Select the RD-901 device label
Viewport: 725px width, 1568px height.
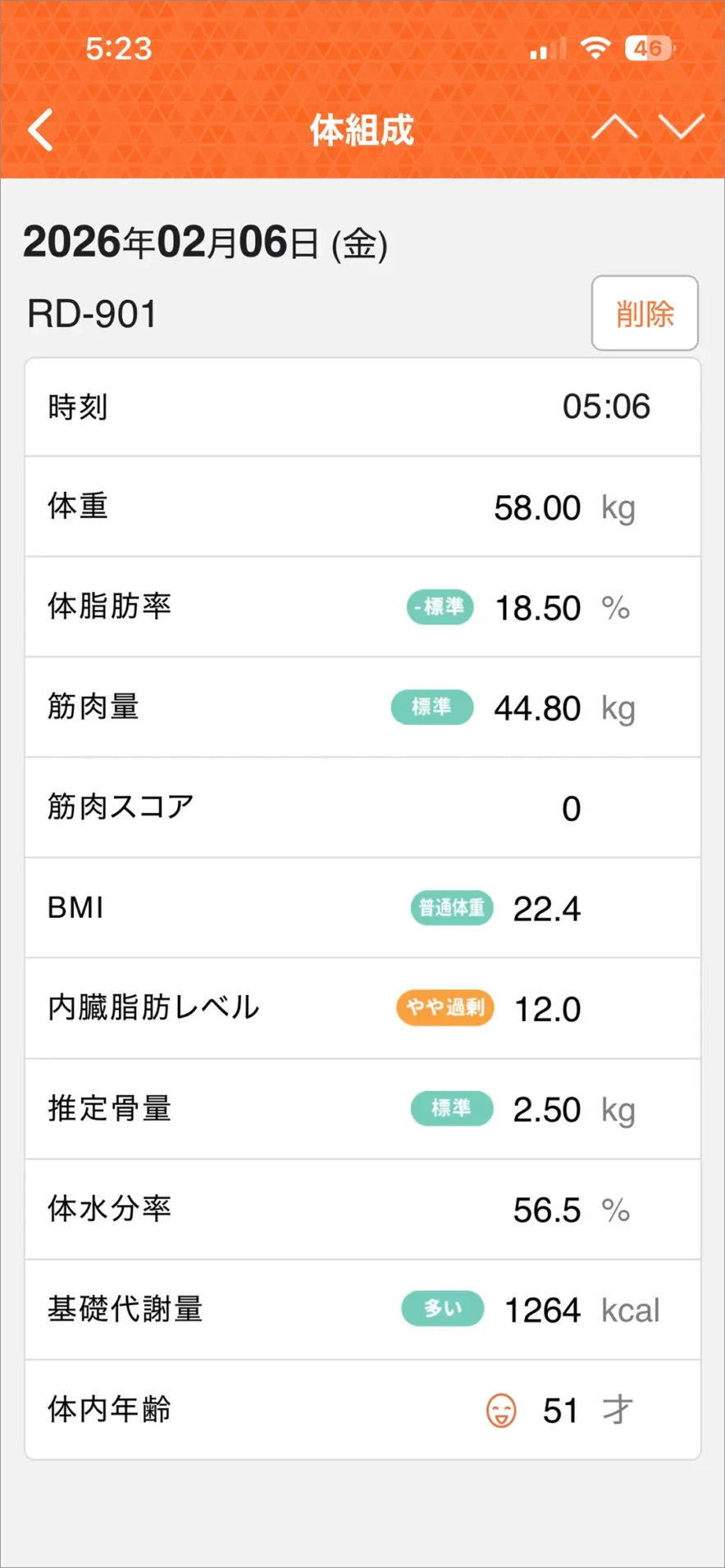(91, 313)
